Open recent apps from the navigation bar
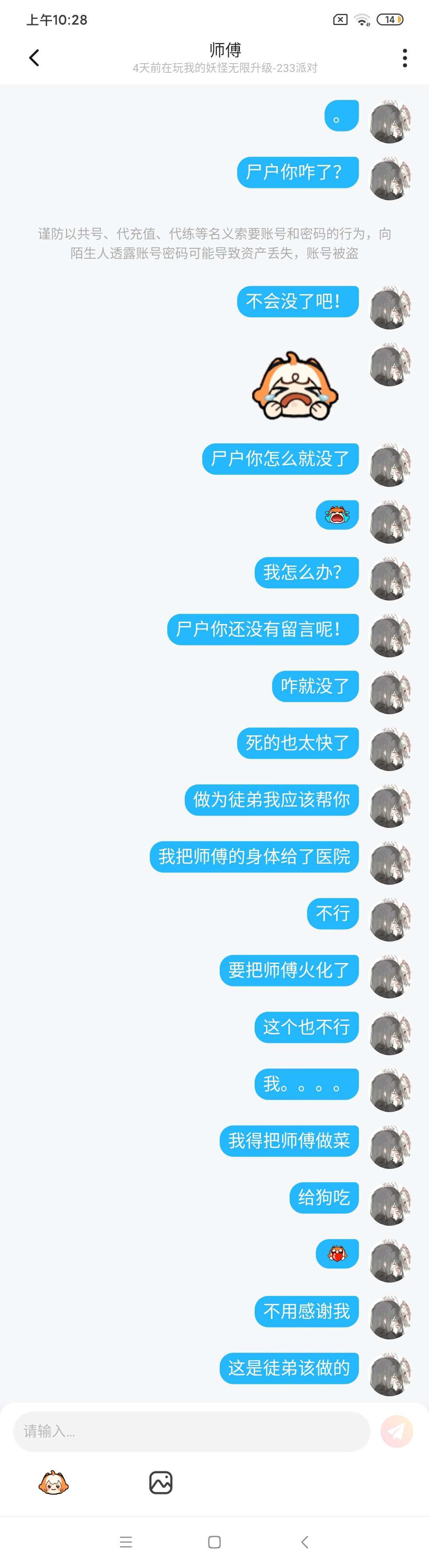The width and height of the screenshot is (429, 1568). (126, 1542)
